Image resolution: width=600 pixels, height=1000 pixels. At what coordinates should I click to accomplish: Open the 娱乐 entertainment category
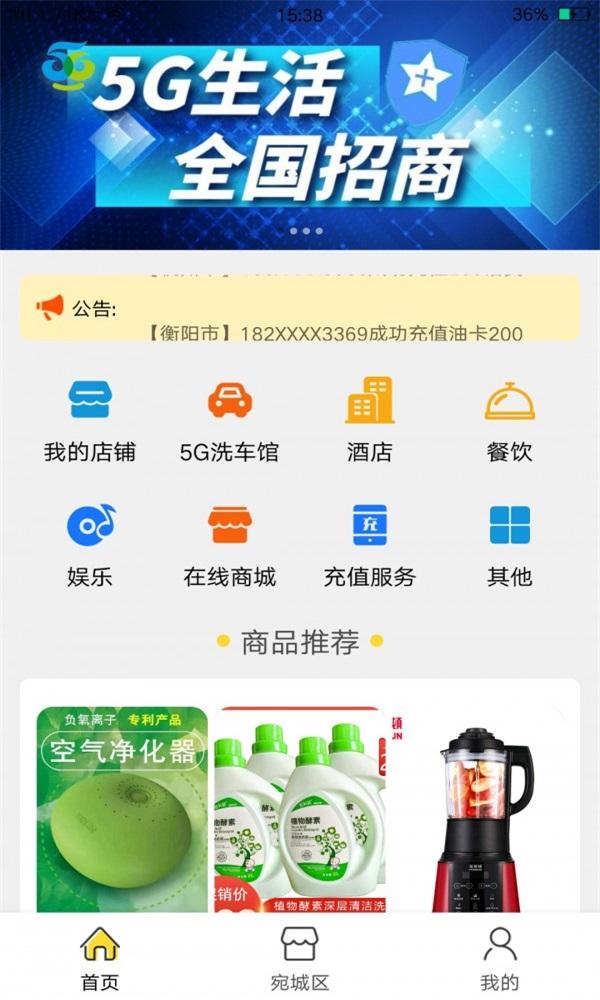(90, 545)
